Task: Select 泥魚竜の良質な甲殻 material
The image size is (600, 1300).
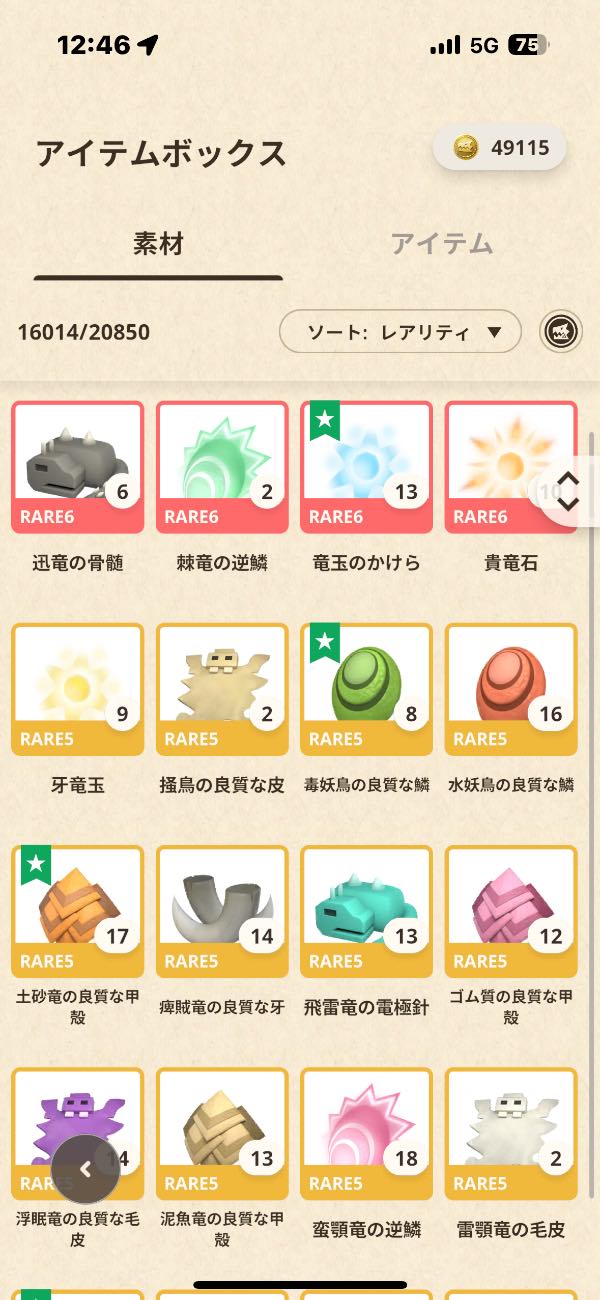Action: pos(222,1134)
